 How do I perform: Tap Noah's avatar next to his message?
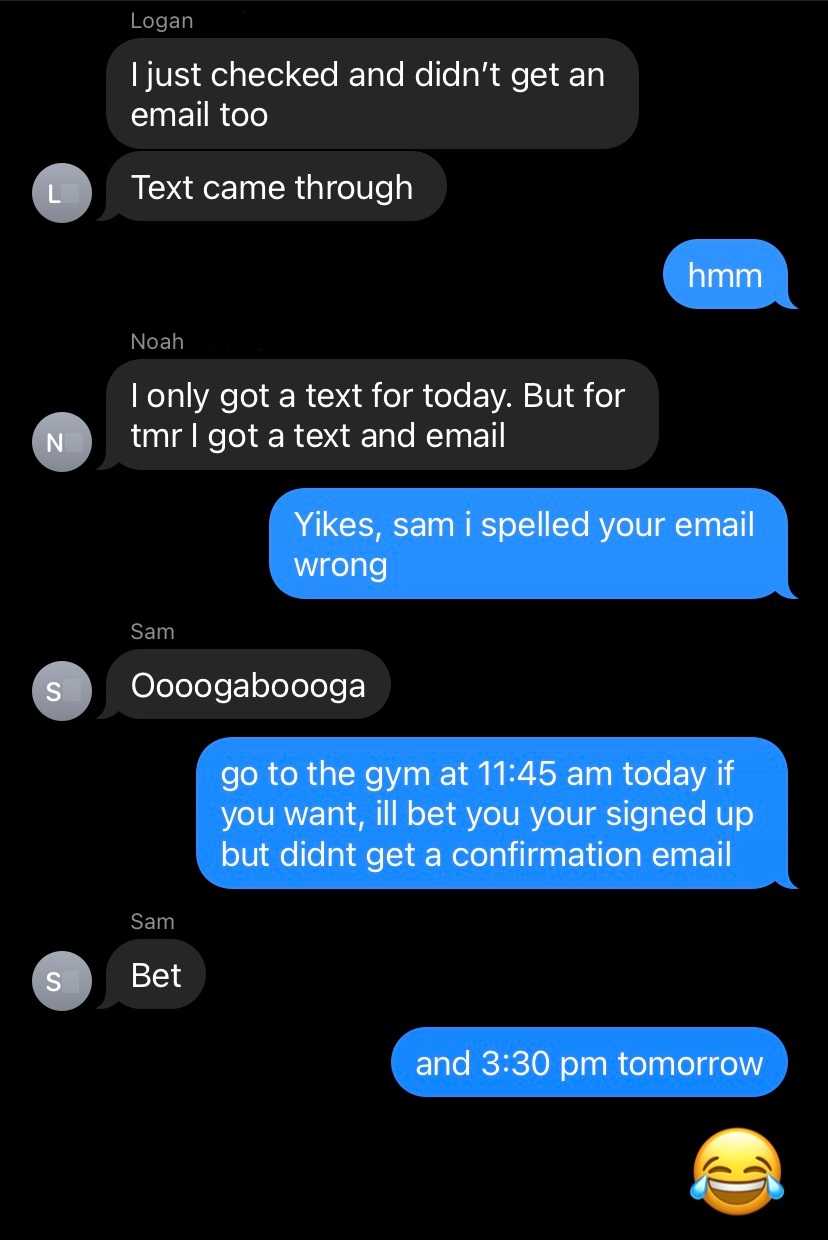[62, 441]
